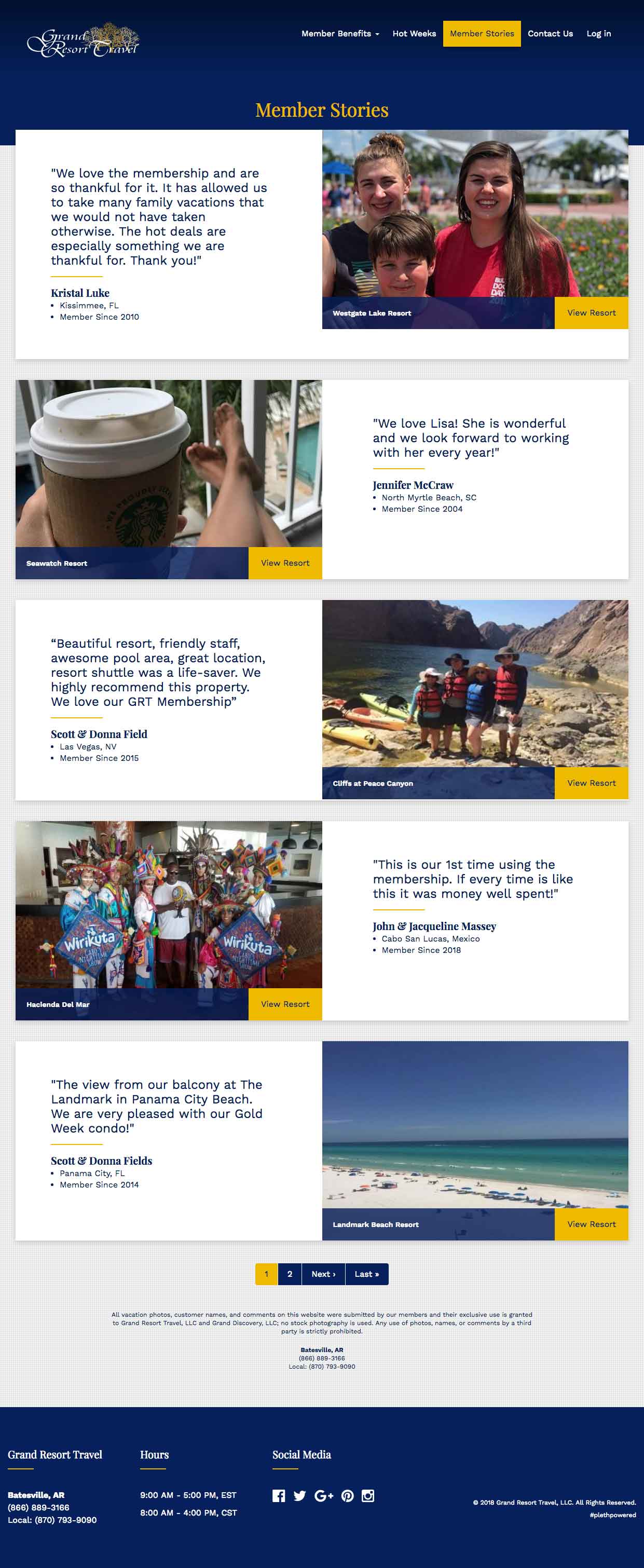Expand the Member Benefits dropdown
This screenshot has width=644, height=1568.
coord(340,34)
